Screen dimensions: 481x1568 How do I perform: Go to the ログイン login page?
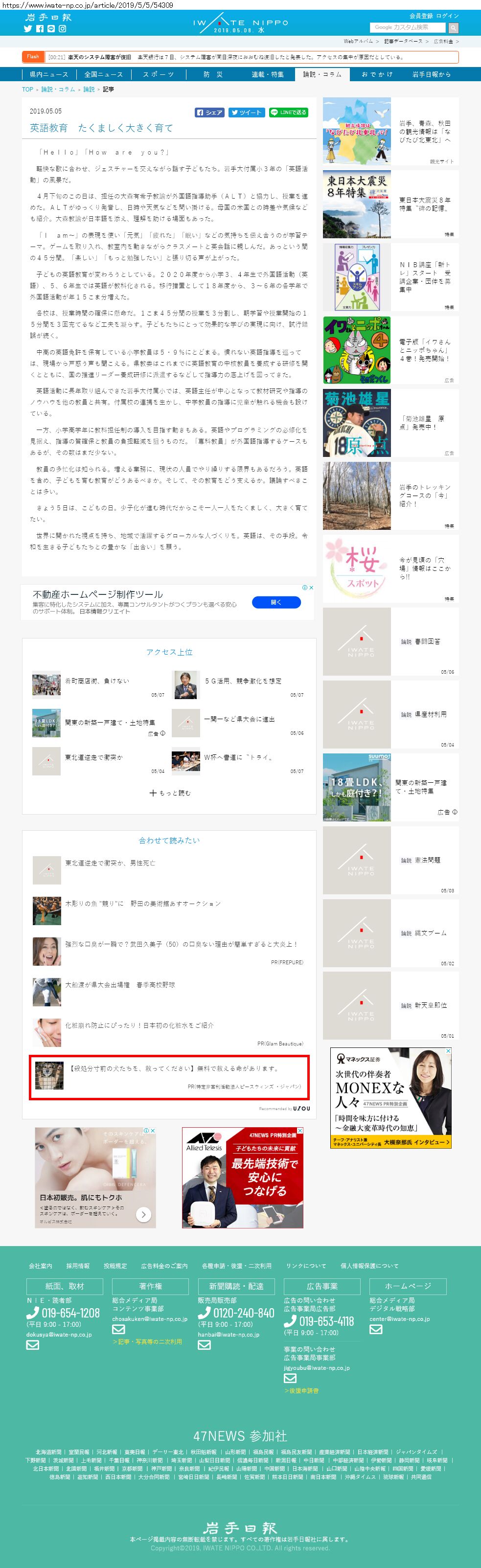pyautogui.click(x=448, y=16)
